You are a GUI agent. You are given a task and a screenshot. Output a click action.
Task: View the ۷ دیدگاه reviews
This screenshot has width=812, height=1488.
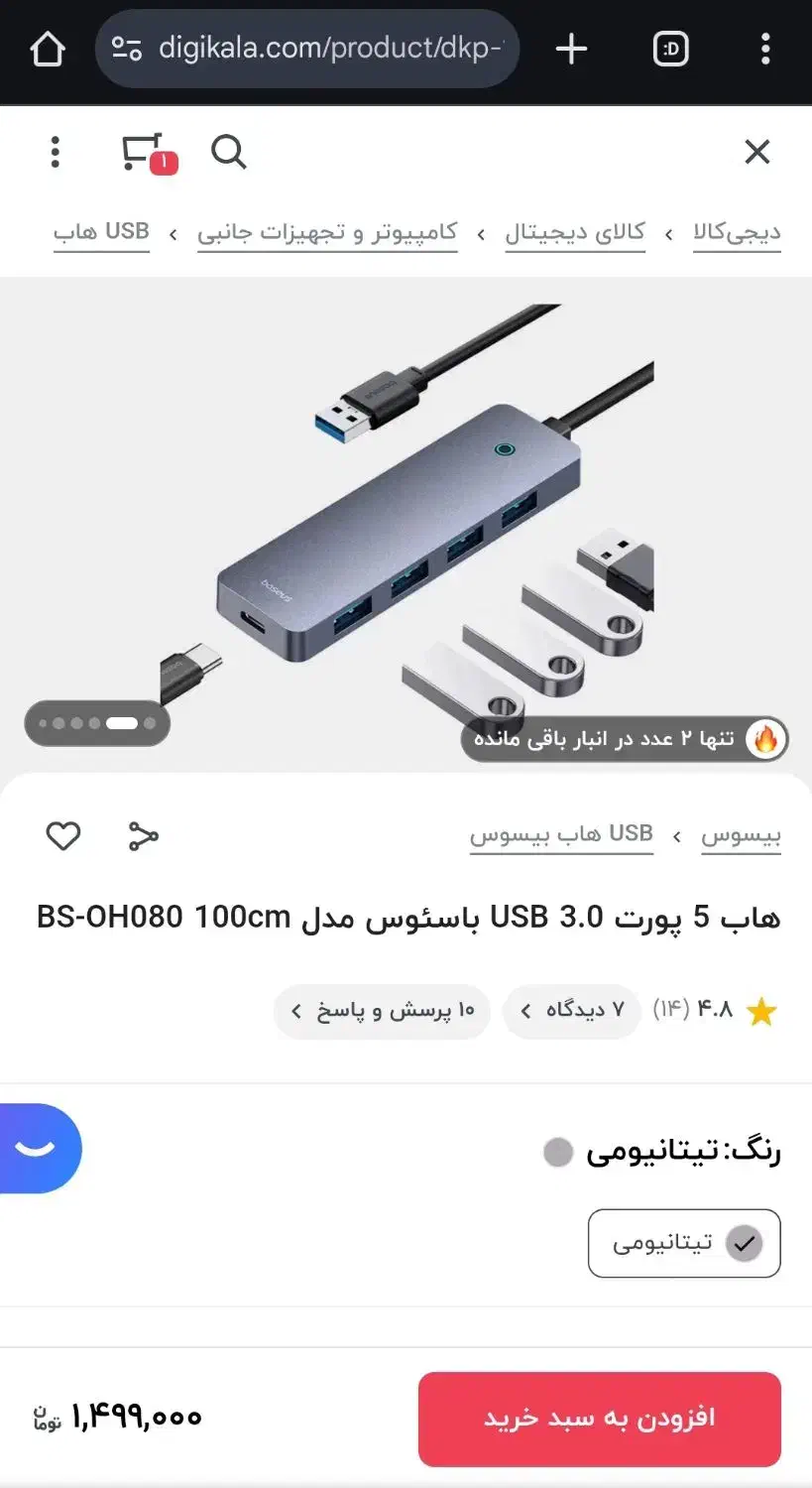(571, 1011)
